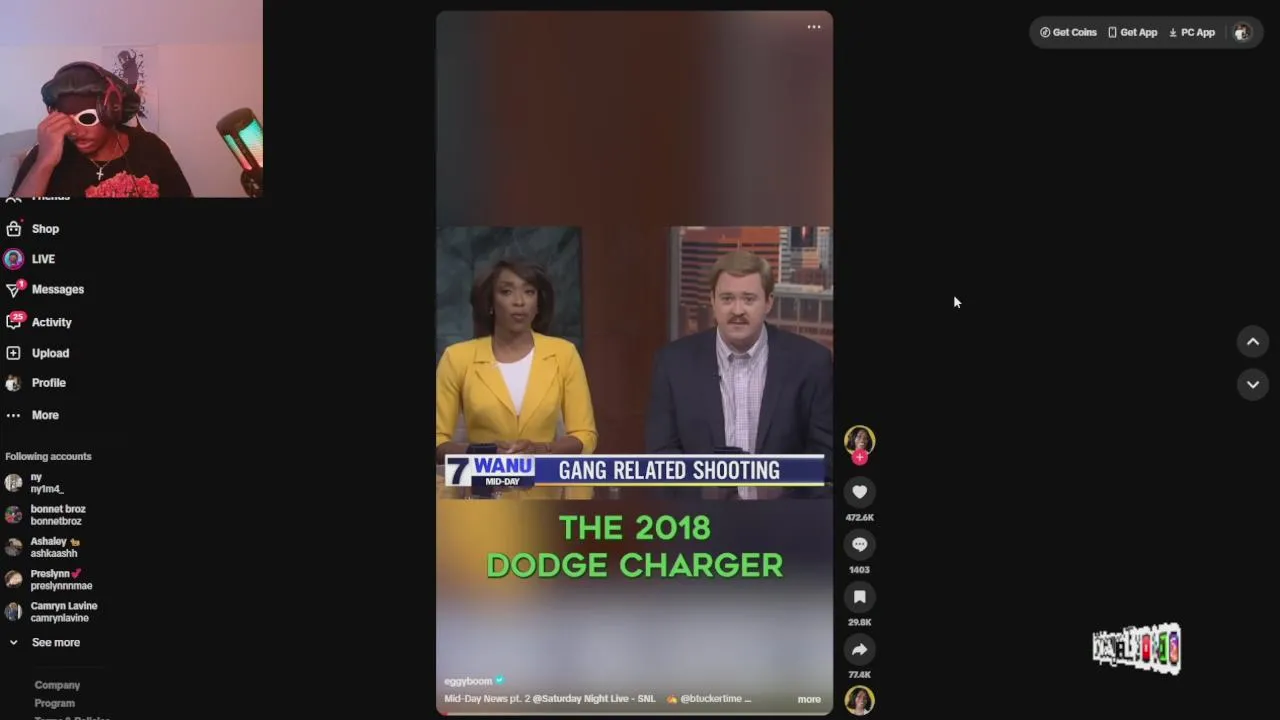Open Get Coins
Viewport: 1280px width, 720px height.
1068,32
